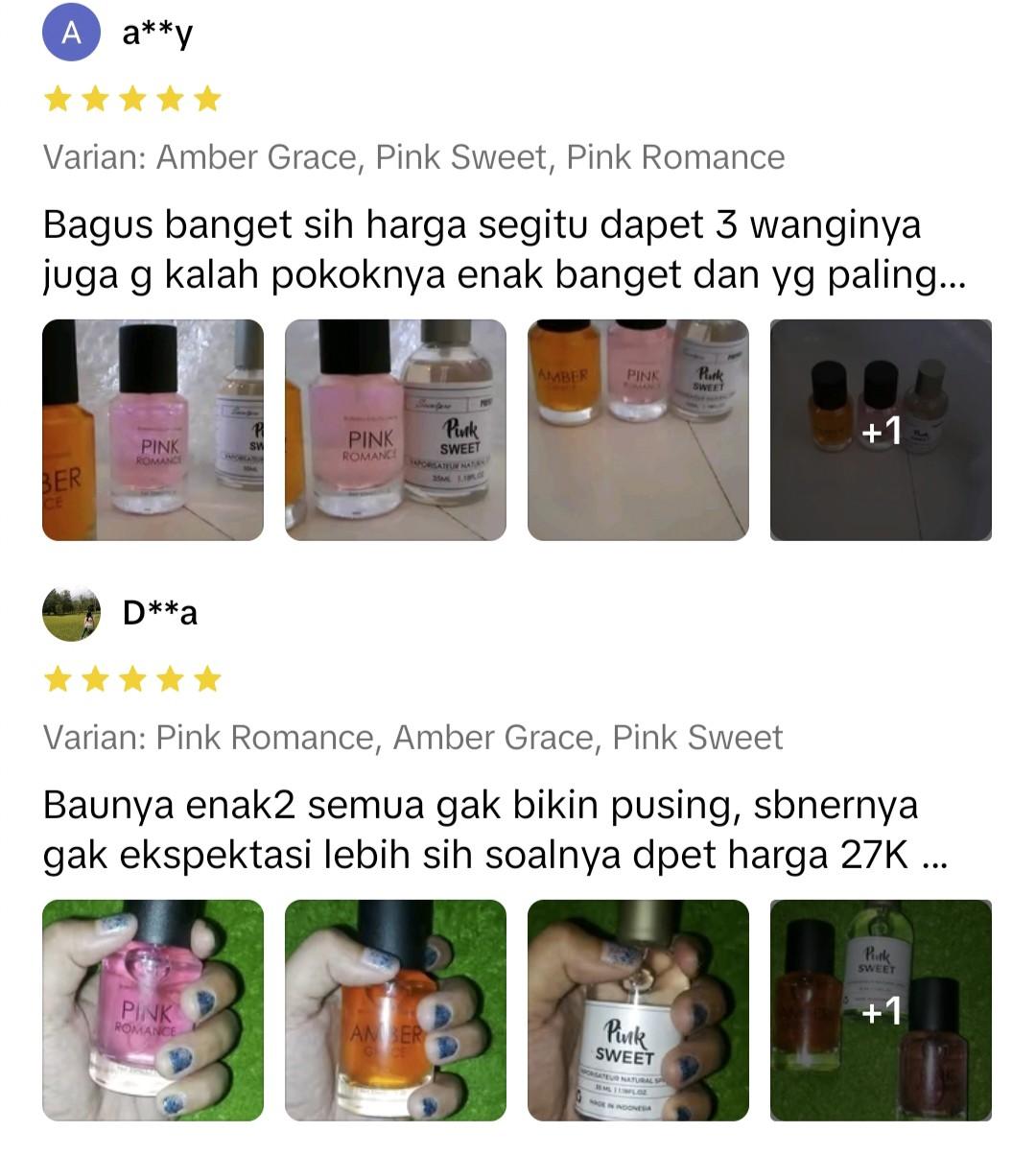Click the first star in a**y's rating
1036x1155 pixels.
pos(58,98)
